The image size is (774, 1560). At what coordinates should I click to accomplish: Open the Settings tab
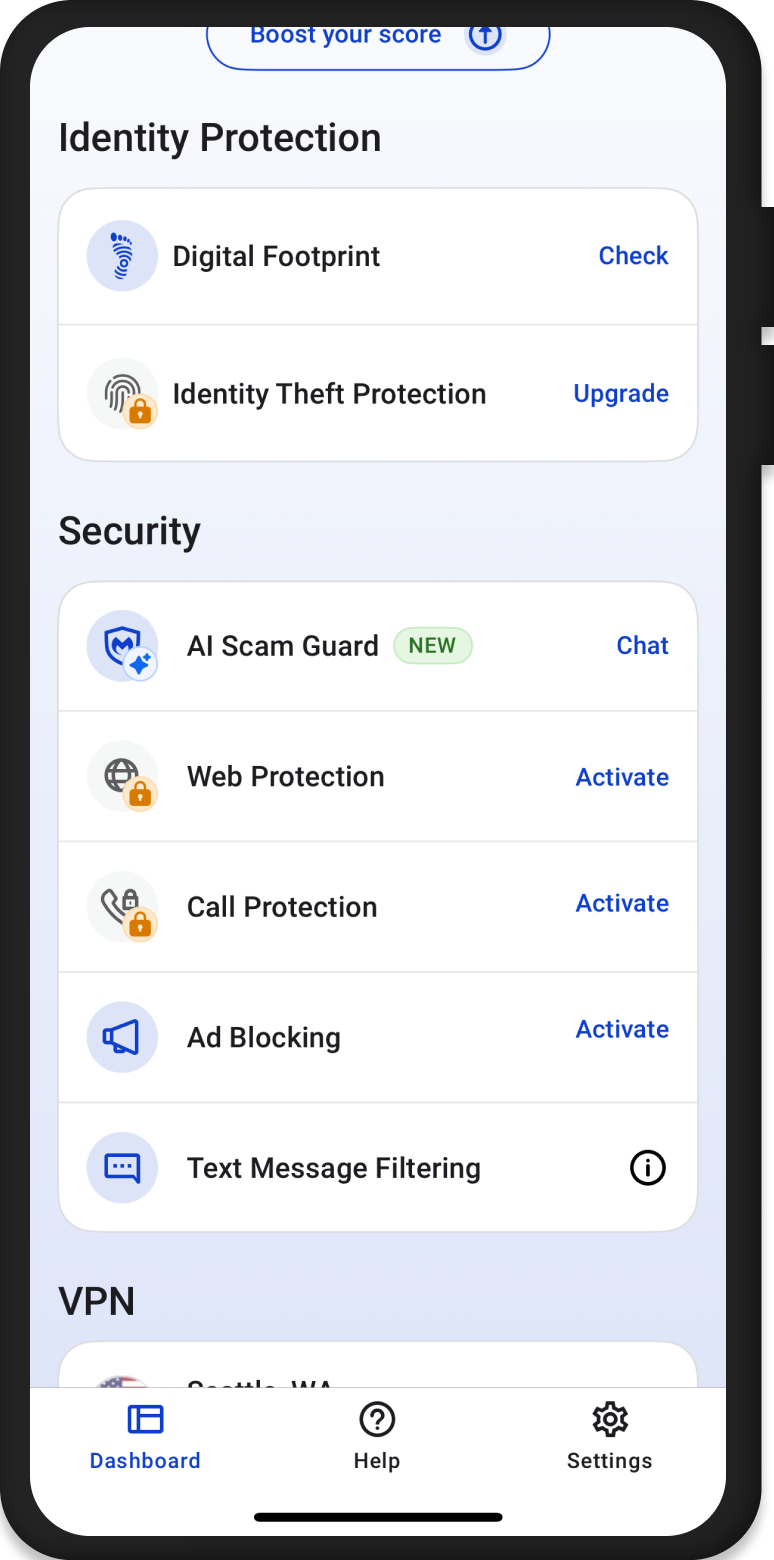point(609,1436)
